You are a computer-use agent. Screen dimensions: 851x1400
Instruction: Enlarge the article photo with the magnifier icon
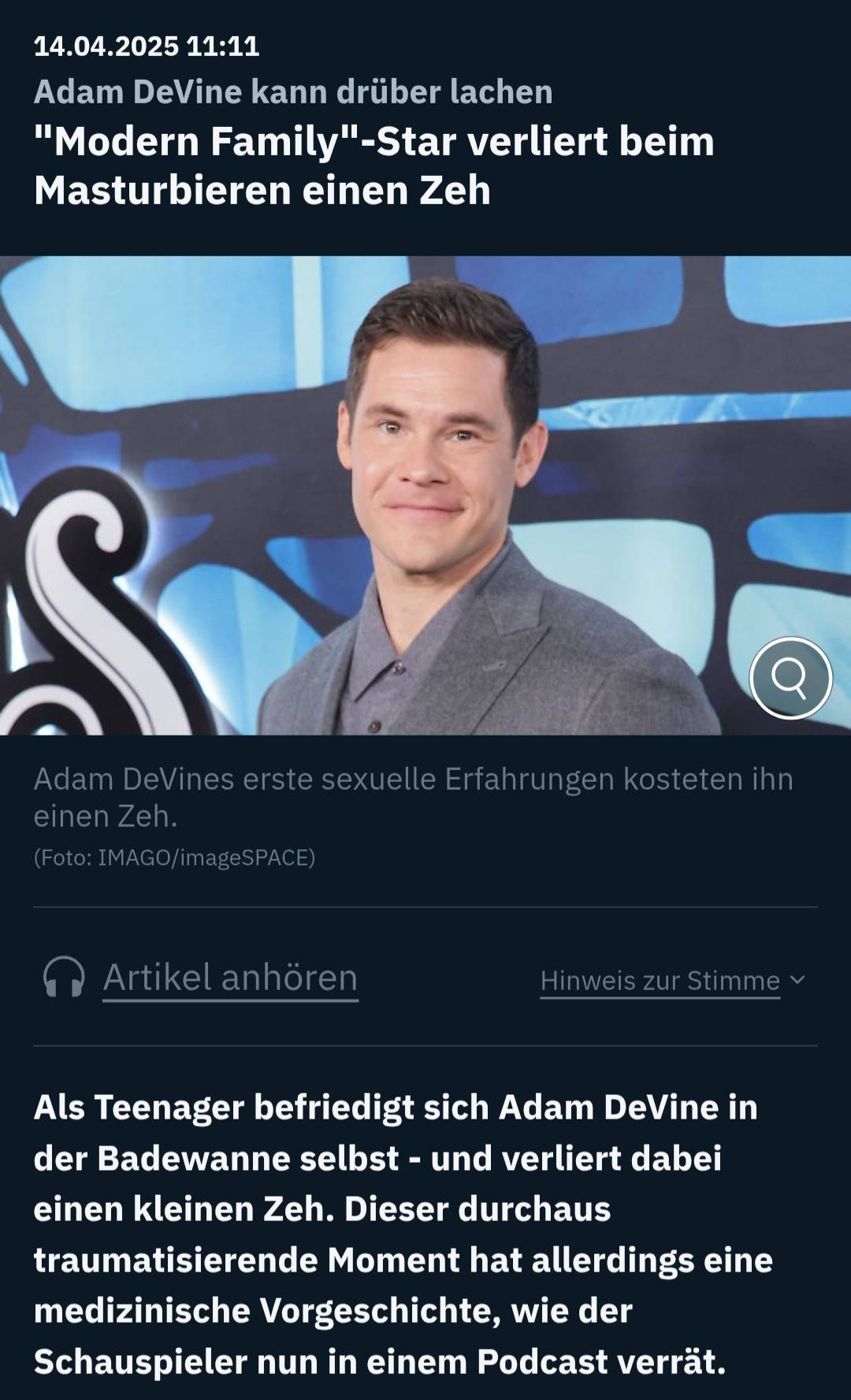[x=790, y=678]
